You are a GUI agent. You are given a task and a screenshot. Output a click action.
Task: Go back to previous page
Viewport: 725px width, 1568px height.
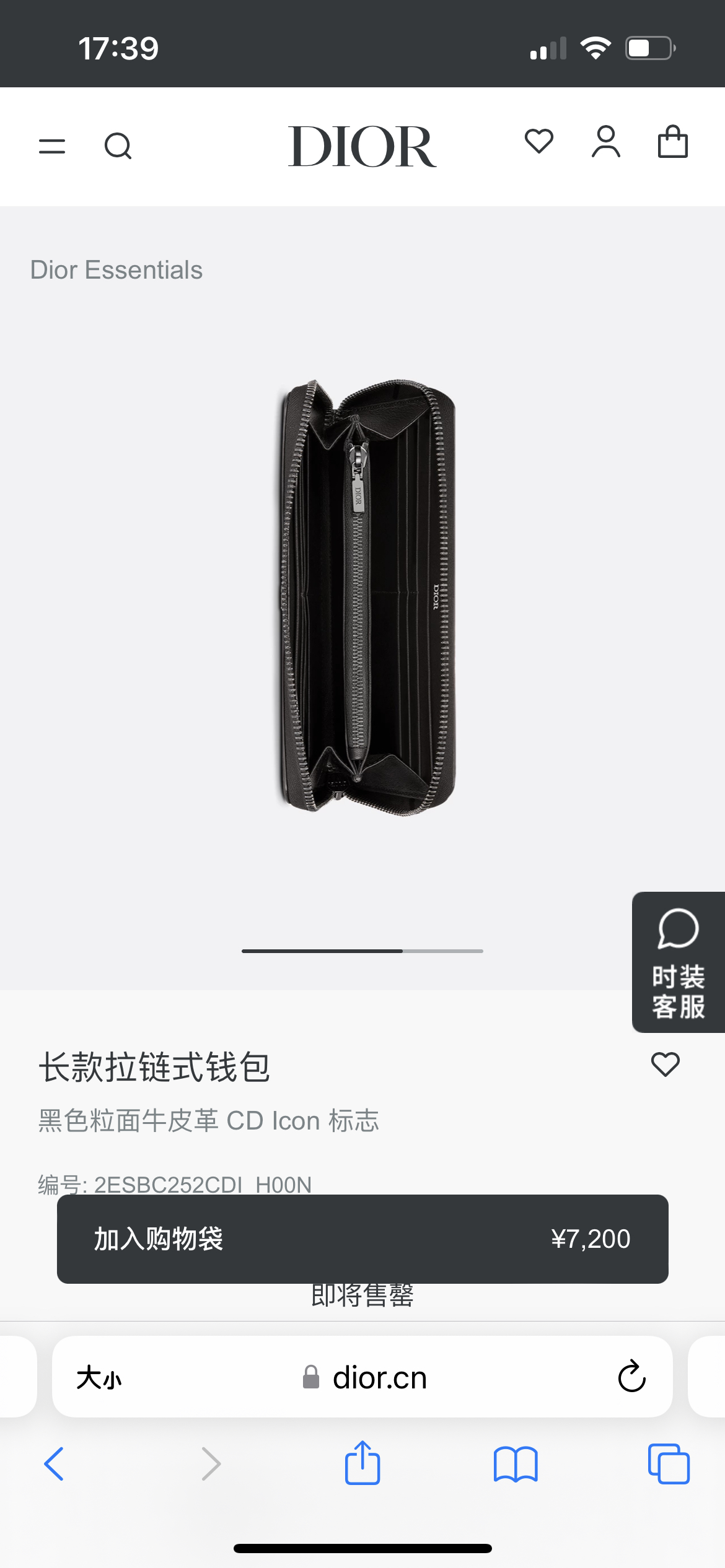click(x=55, y=1464)
